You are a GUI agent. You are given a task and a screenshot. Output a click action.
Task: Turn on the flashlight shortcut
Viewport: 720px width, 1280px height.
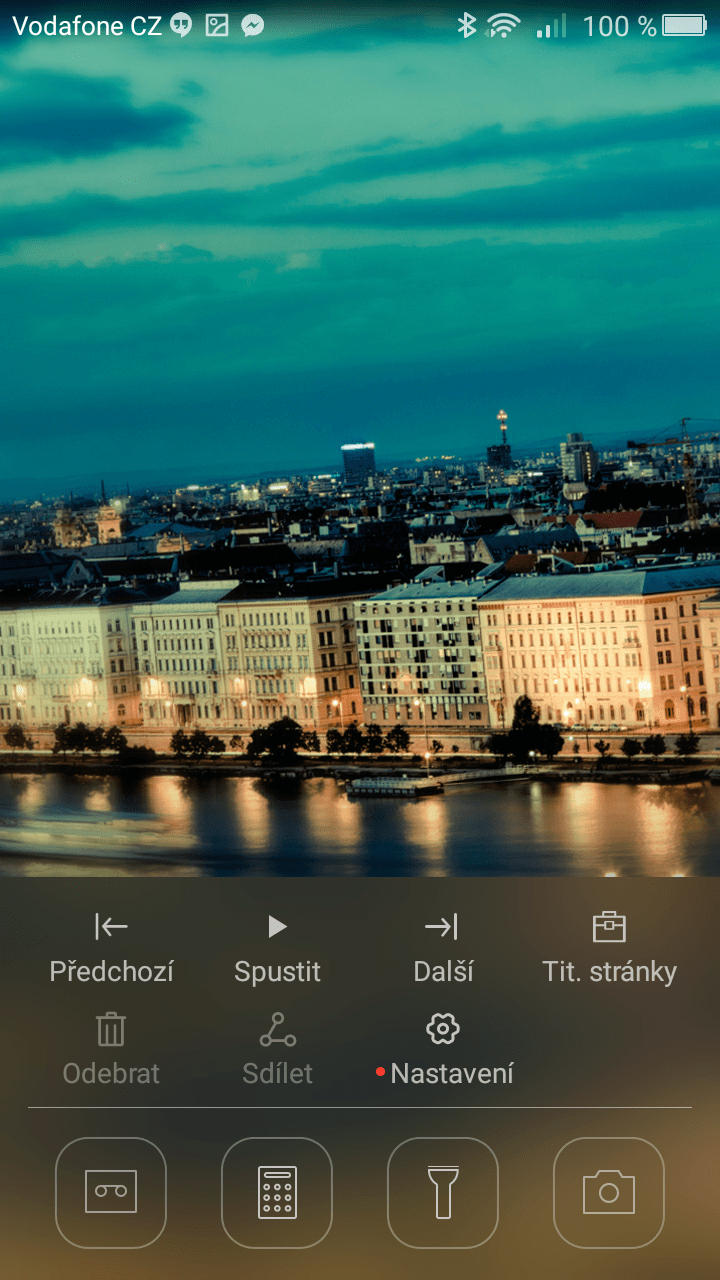[x=443, y=1192]
